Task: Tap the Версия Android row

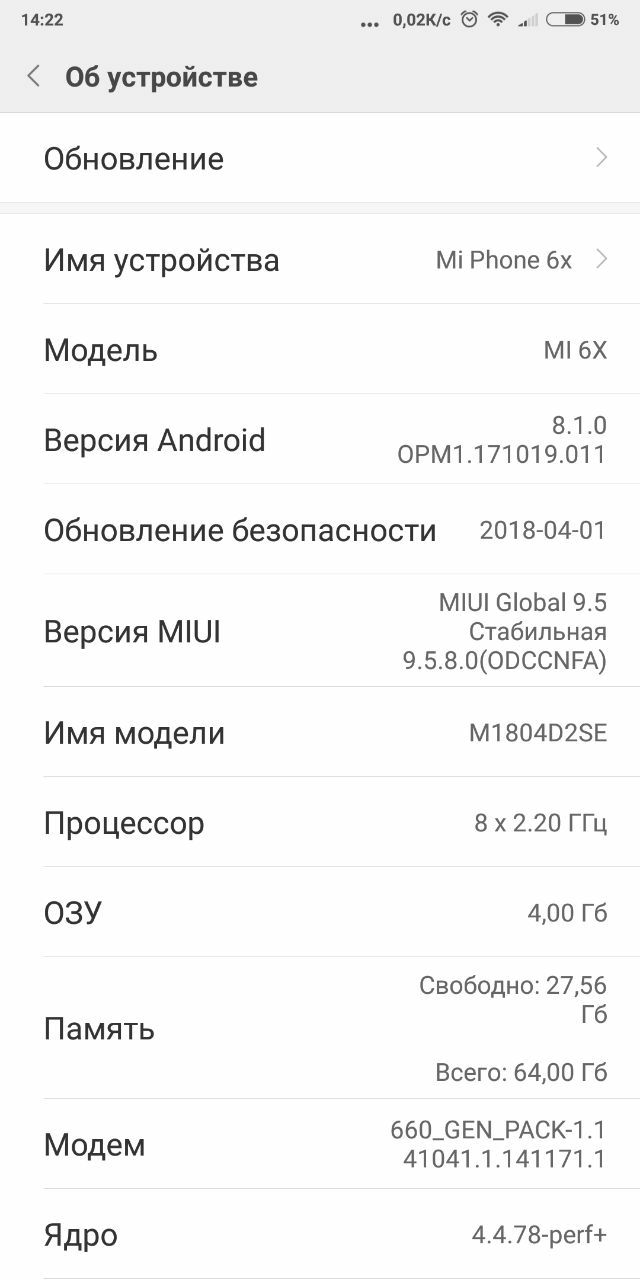Action: pos(320,440)
